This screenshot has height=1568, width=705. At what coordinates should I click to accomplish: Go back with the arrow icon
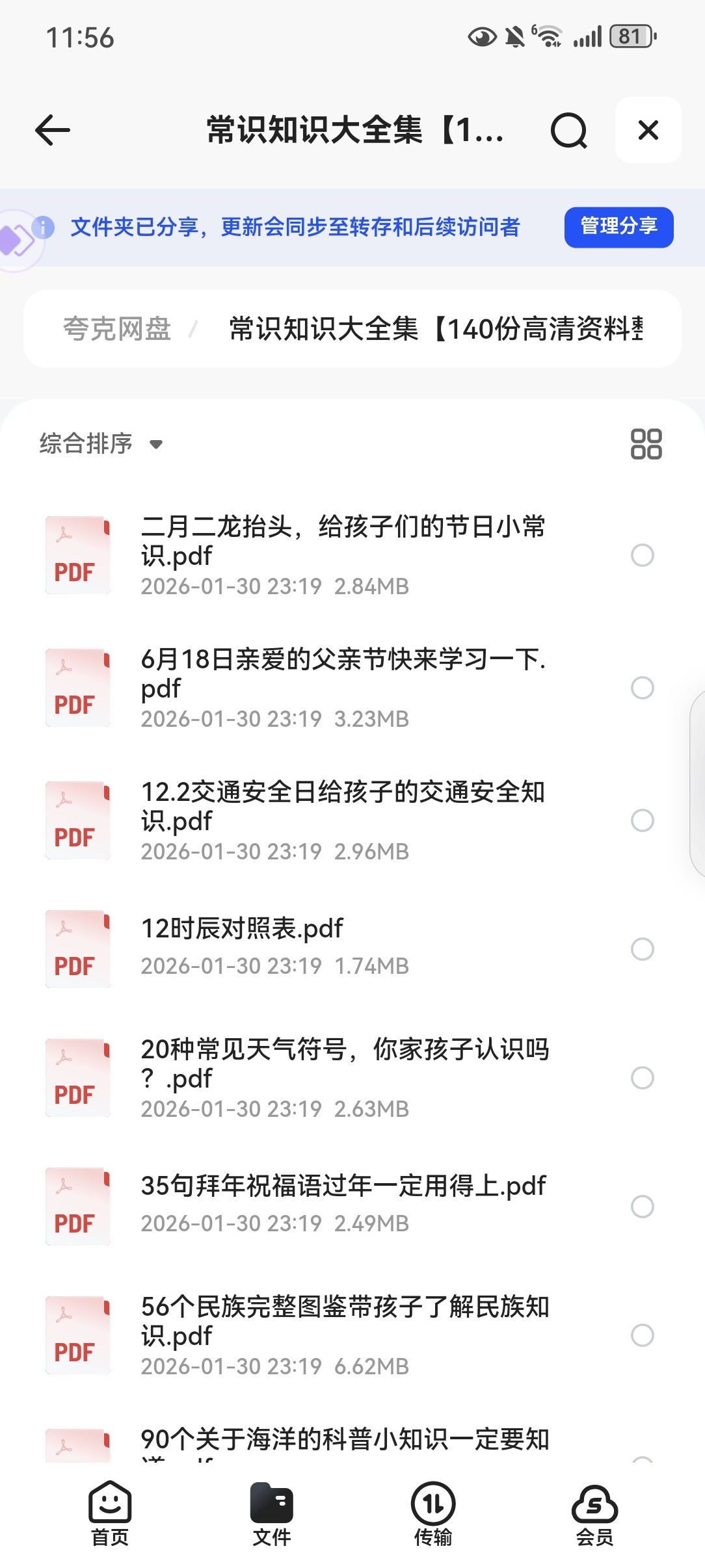[53, 131]
